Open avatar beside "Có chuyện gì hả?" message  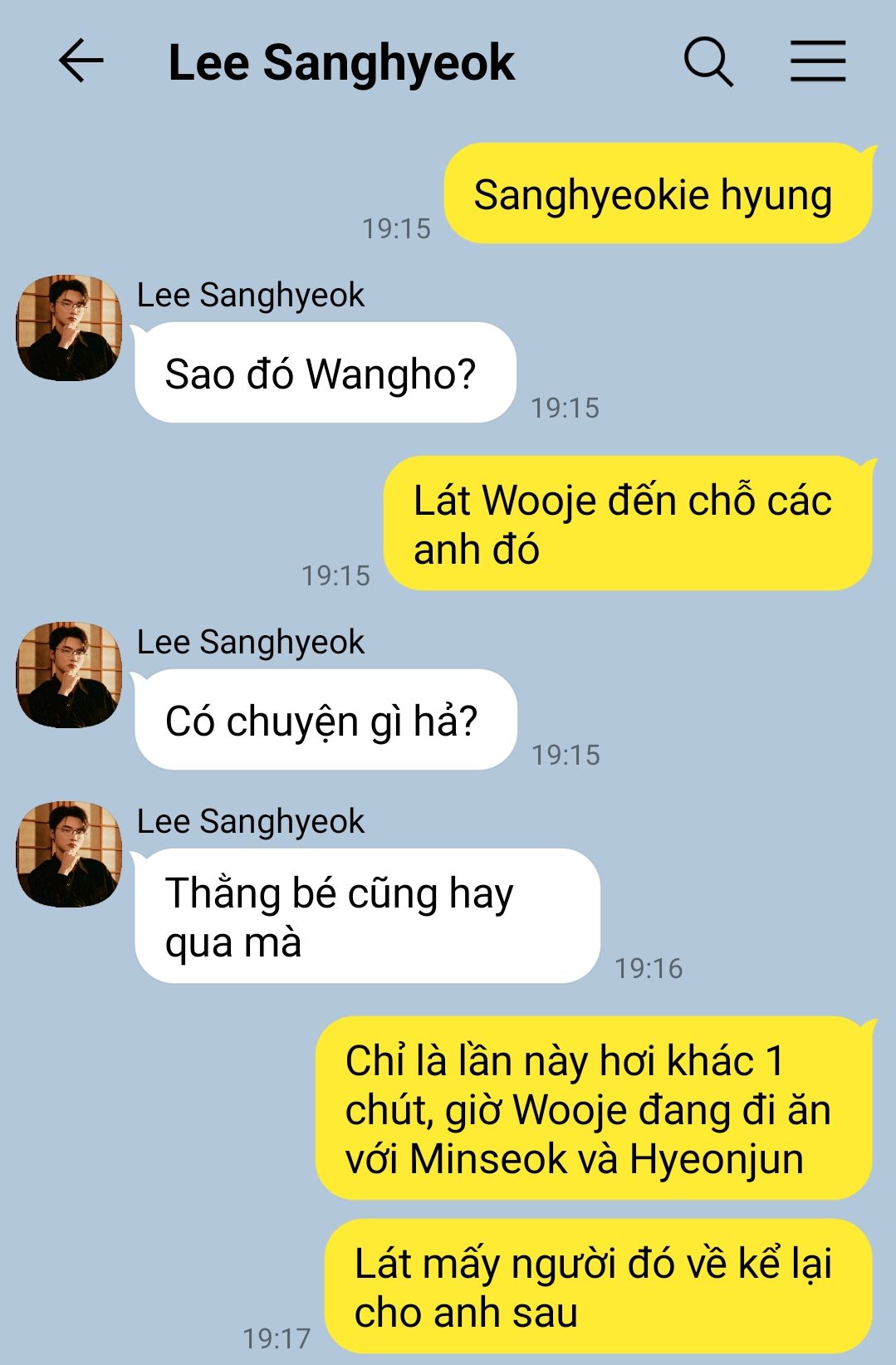[69, 675]
